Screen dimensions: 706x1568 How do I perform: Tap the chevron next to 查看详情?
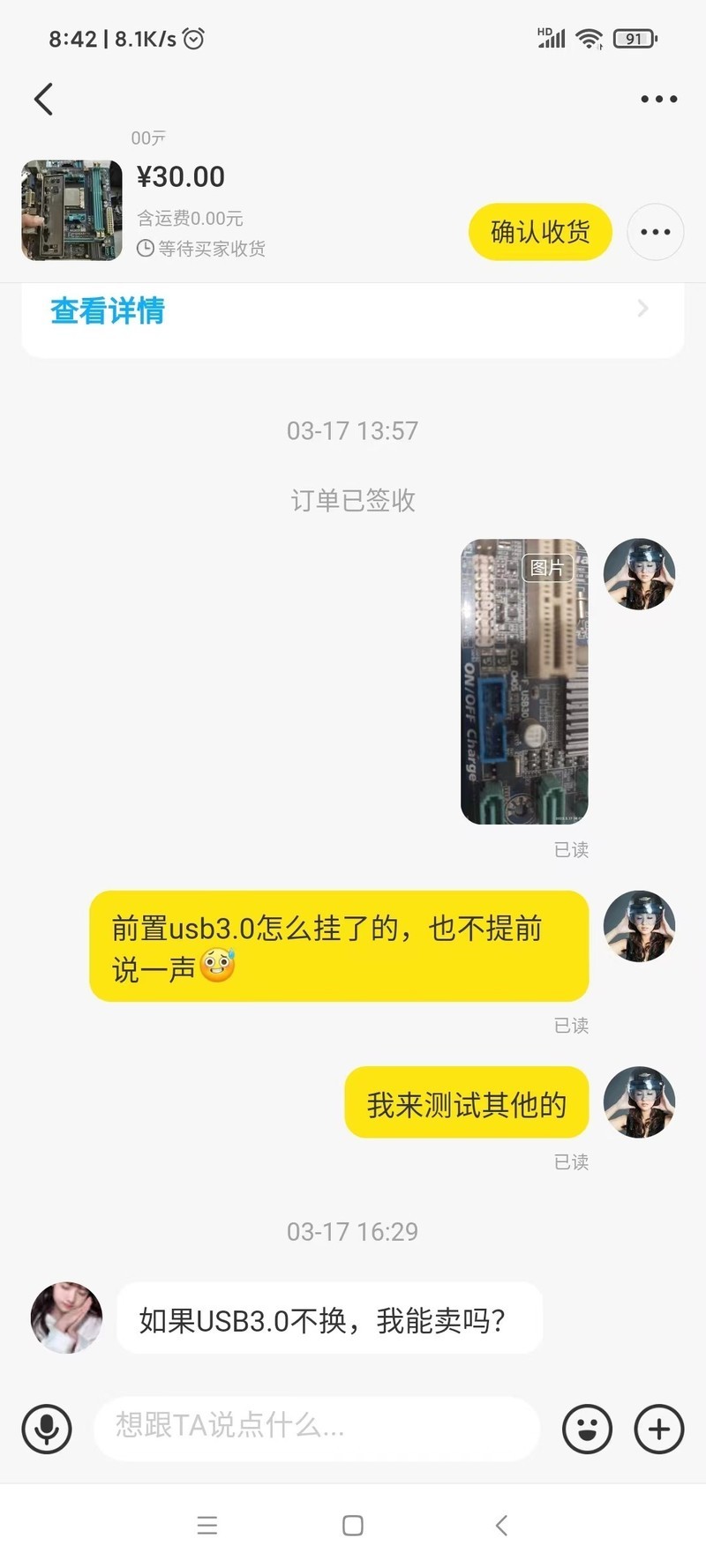642,309
